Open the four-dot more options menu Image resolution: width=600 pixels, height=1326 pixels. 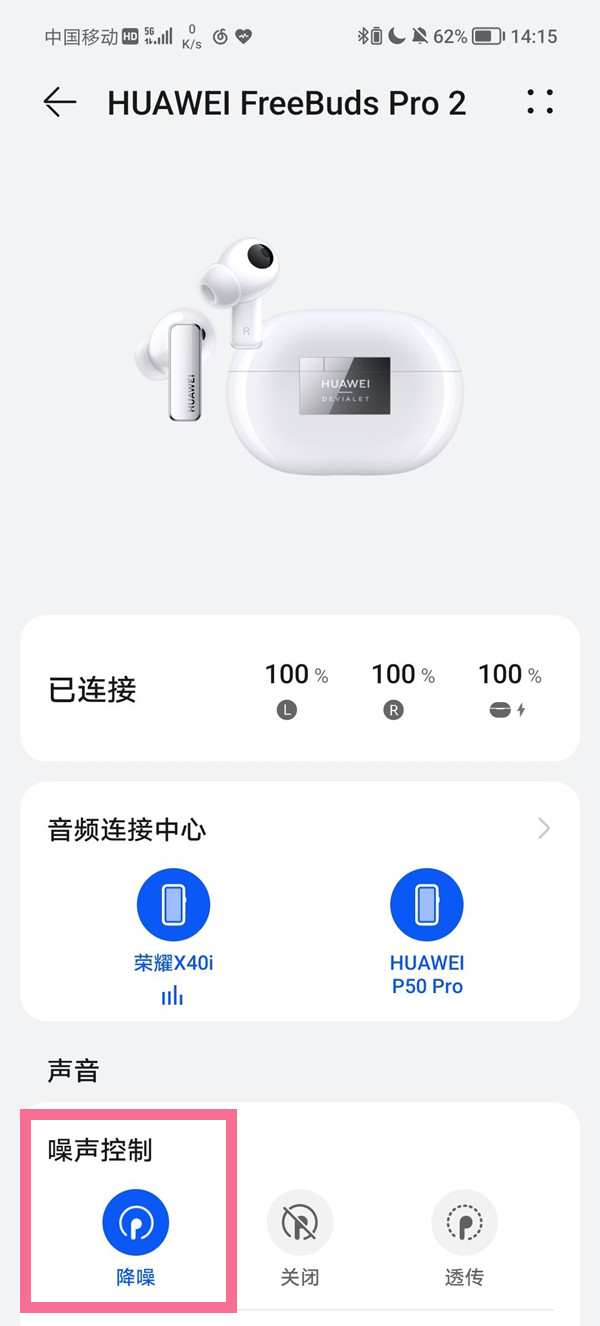click(x=540, y=102)
